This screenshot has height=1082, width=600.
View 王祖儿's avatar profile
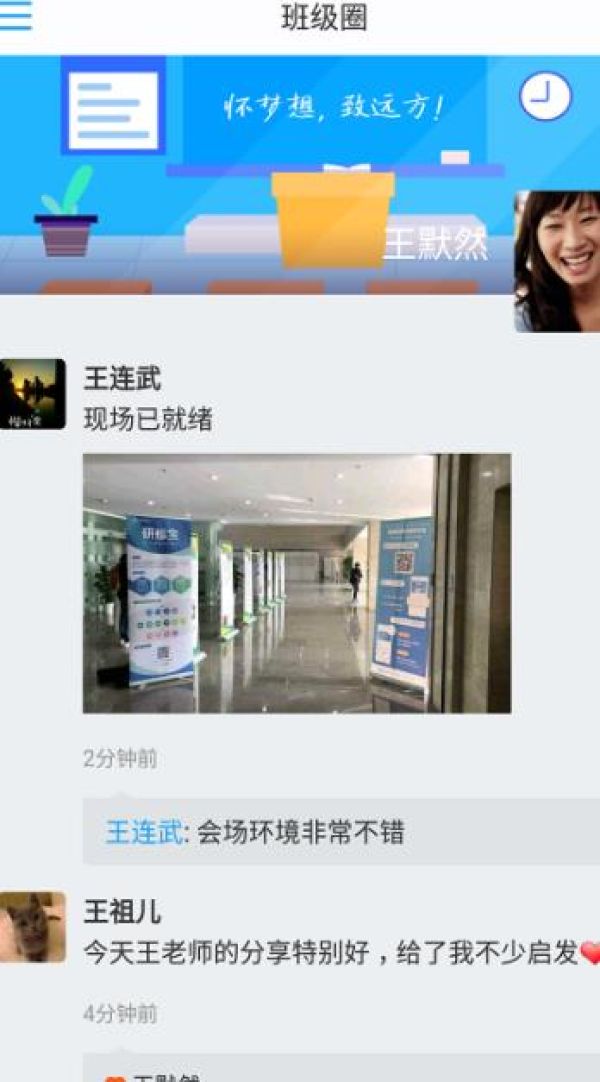point(33,927)
